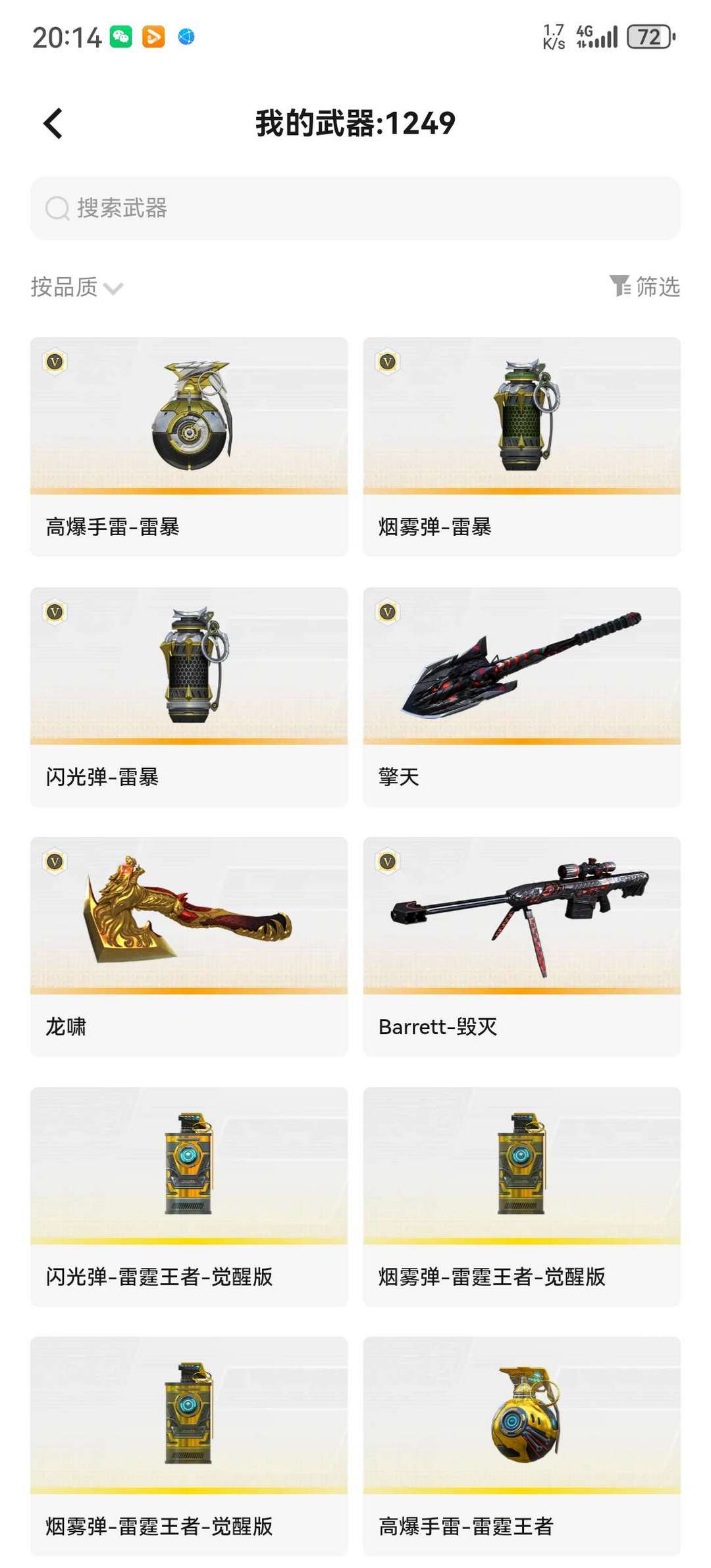Tap the V quality badge on 高爆手雷-雷暴 card

tap(57, 362)
